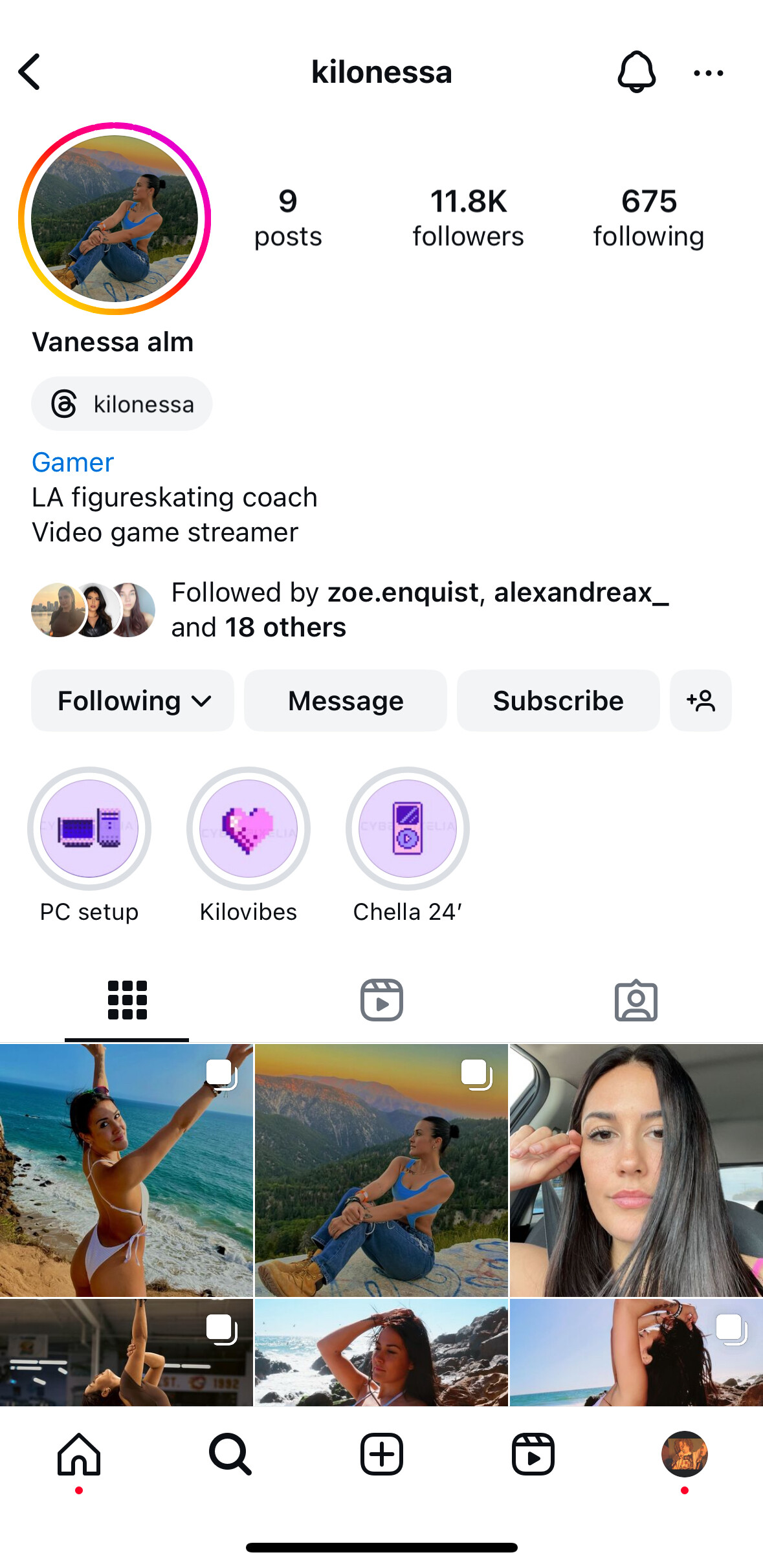
Task: Open your own profile from bottom bar
Action: [684, 1454]
